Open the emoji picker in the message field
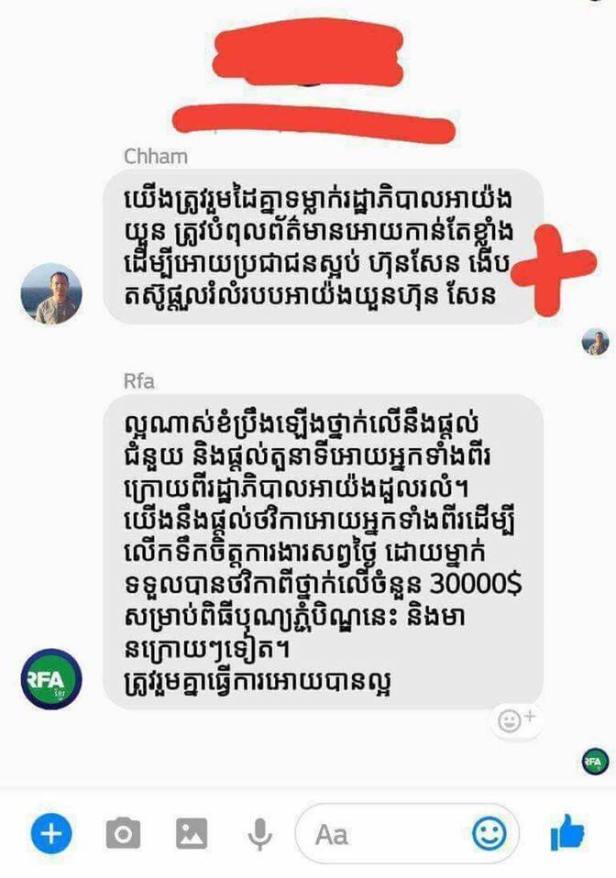The image size is (616, 878). 489,833
